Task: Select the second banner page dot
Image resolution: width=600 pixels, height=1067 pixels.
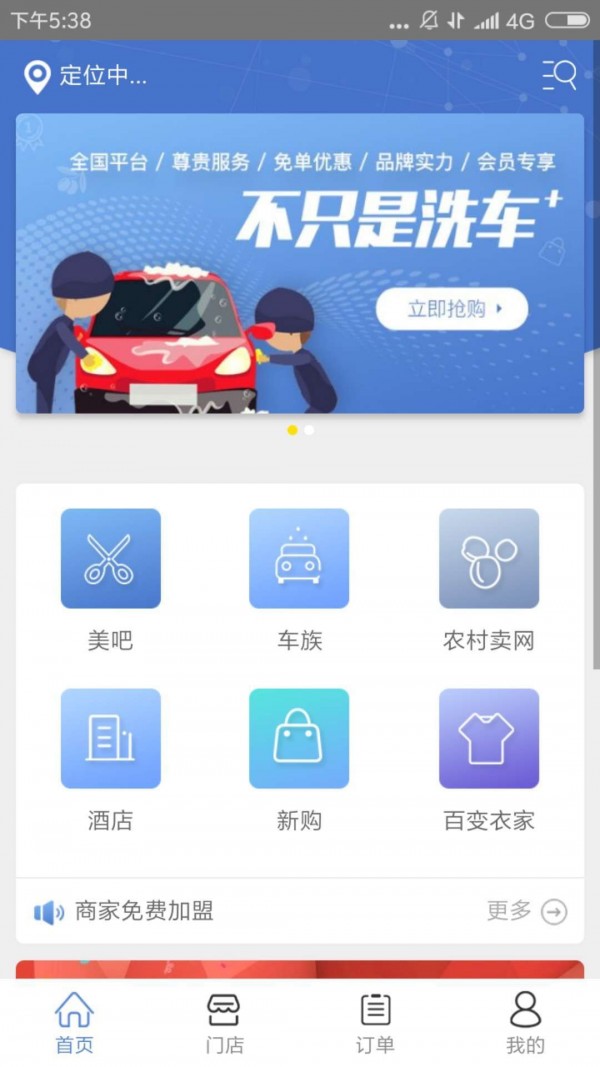Action: pyautogui.click(x=309, y=430)
